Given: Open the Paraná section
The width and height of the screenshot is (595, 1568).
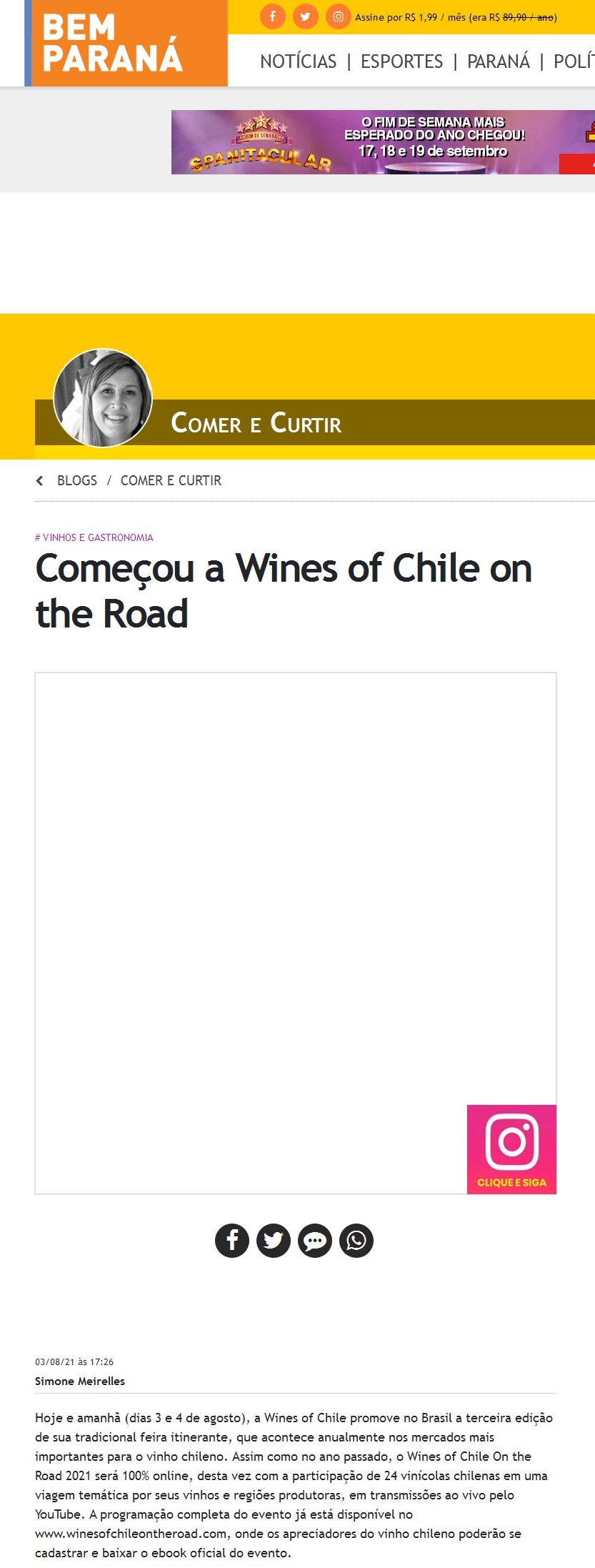Looking at the screenshot, I should 498,61.
